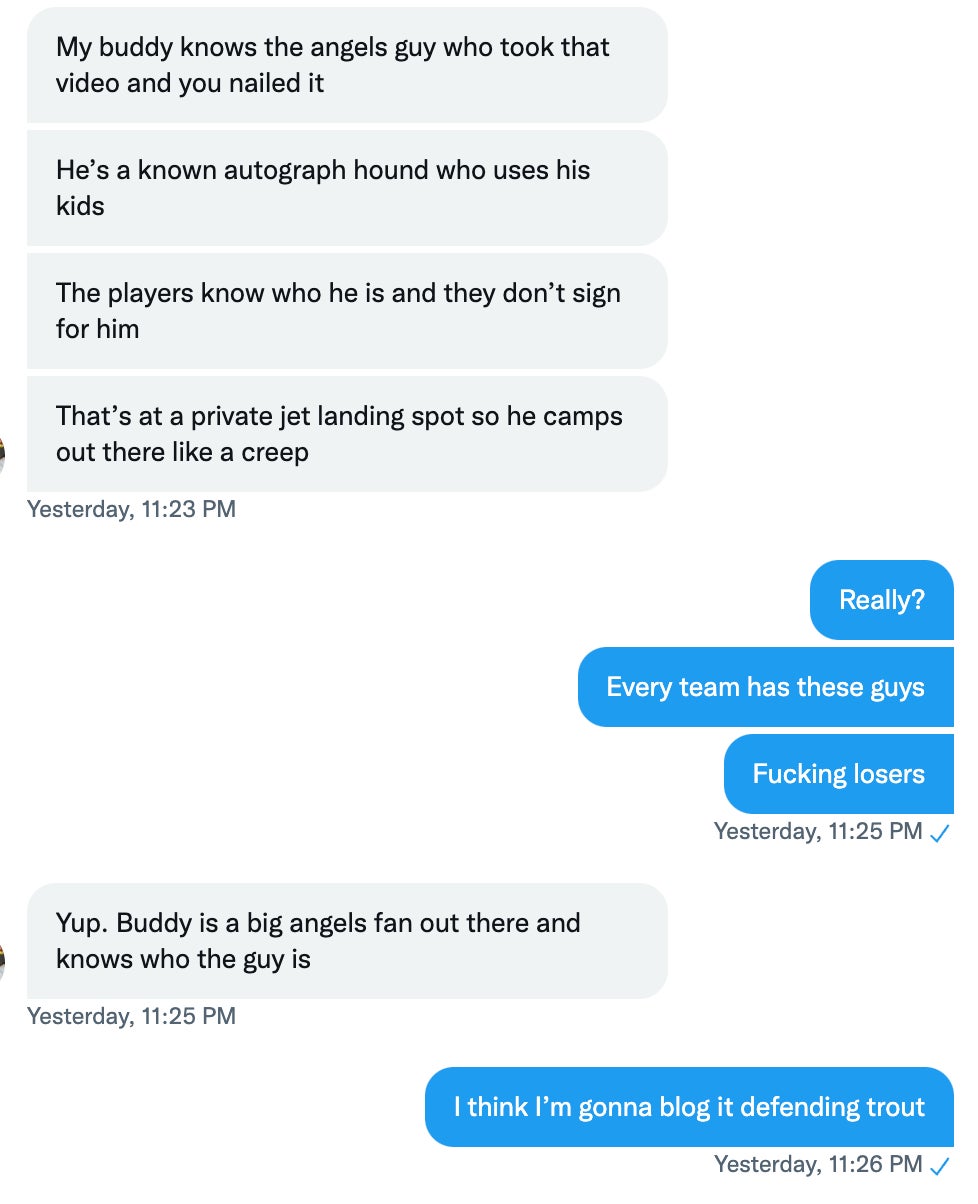Open sender's avatar beside private jet message
Viewport: 978px width, 1204px height.
click(3, 455)
